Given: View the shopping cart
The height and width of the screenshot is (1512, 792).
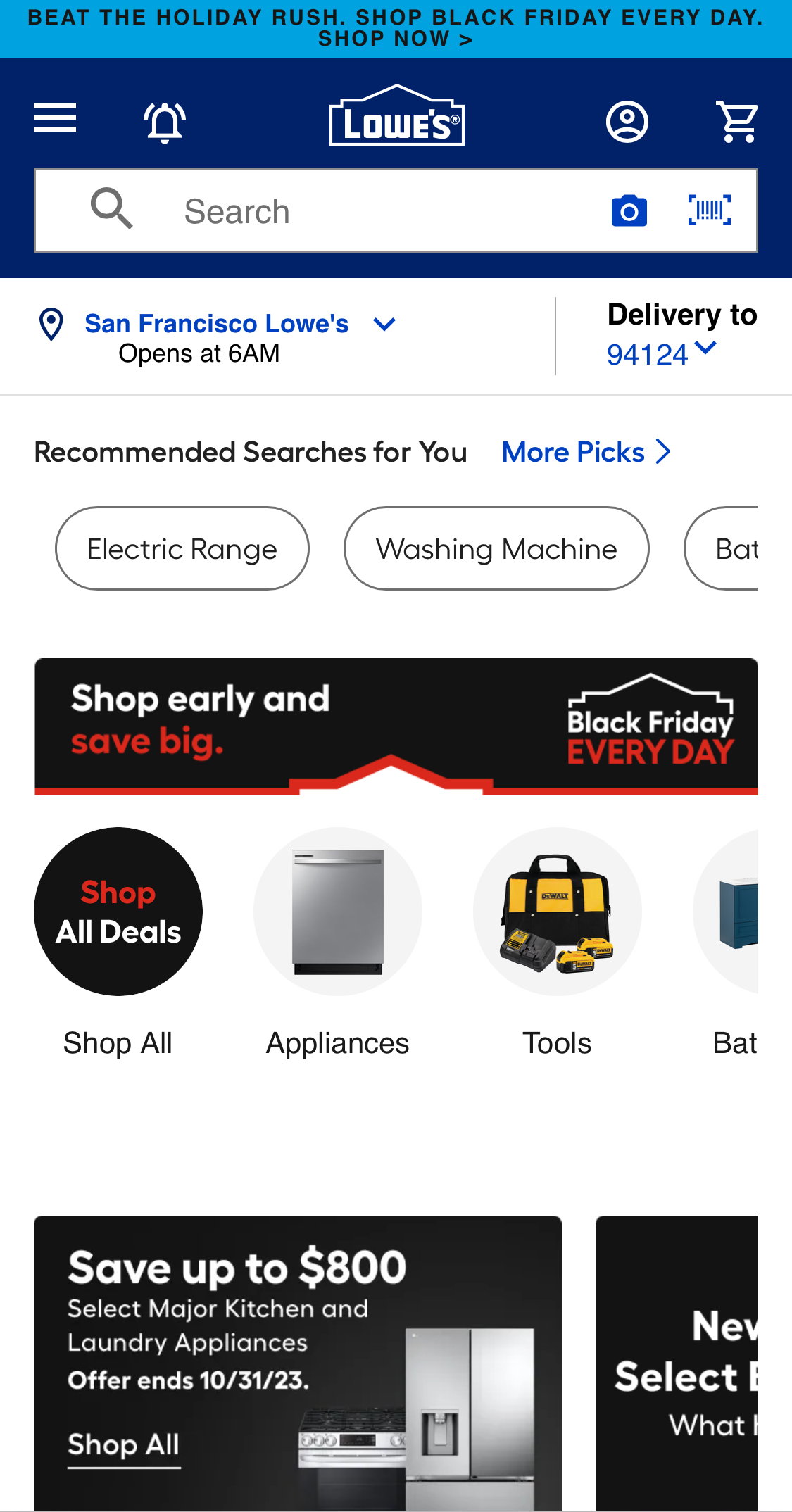Looking at the screenshot, I should (x=739, y=121).
